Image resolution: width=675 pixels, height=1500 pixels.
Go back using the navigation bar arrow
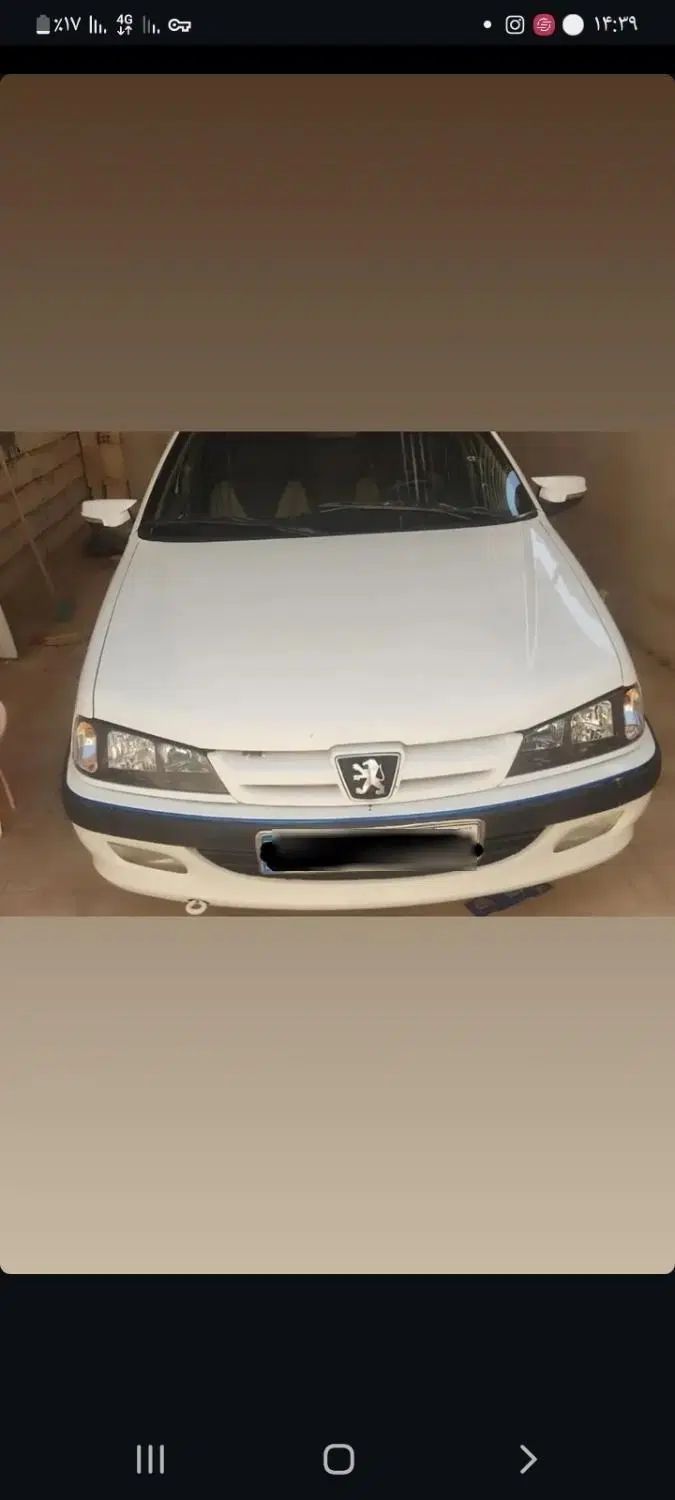[527, 1459]
